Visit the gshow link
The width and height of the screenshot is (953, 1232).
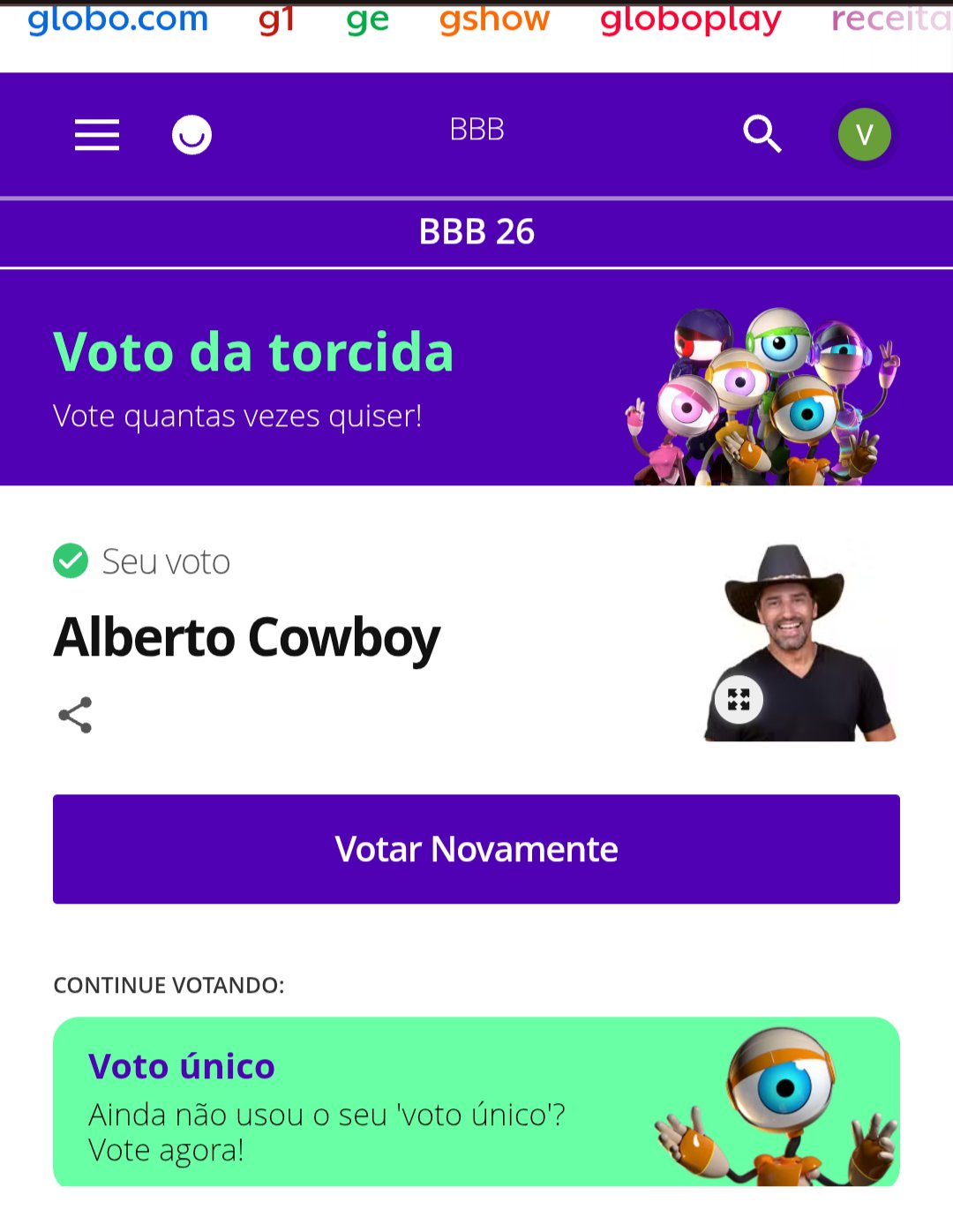[x=494, y=19]
